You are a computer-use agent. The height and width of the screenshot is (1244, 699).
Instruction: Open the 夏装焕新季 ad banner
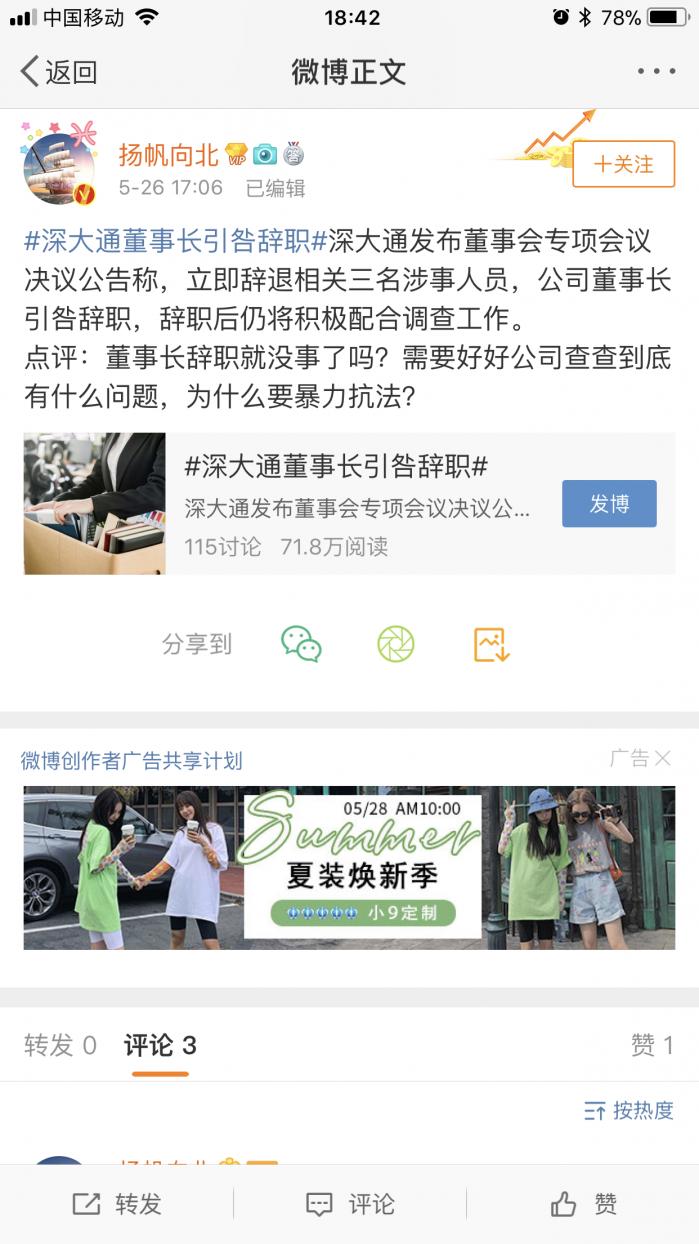point(349,867)
